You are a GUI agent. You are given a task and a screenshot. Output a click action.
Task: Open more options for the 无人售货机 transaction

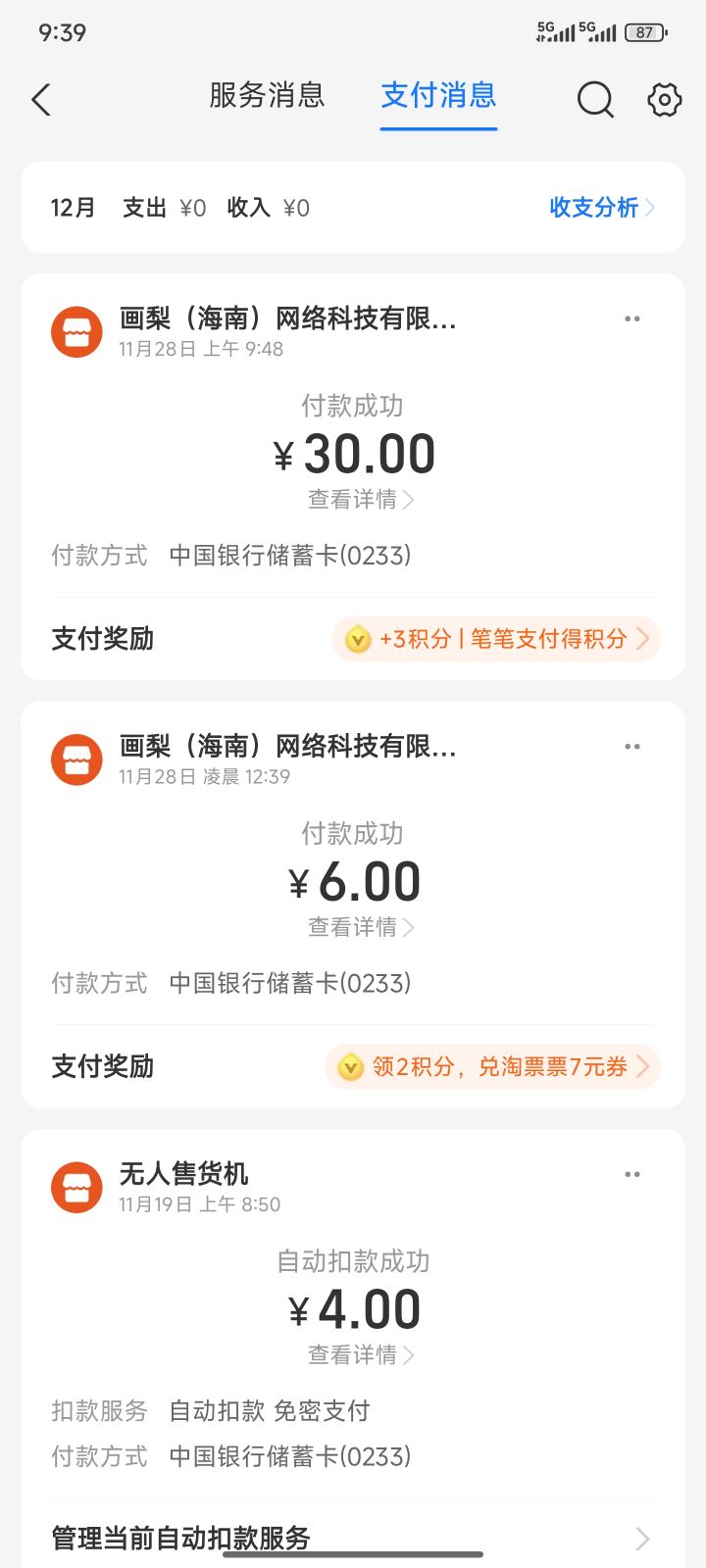pyautogui.click(x=632, y=1173)
